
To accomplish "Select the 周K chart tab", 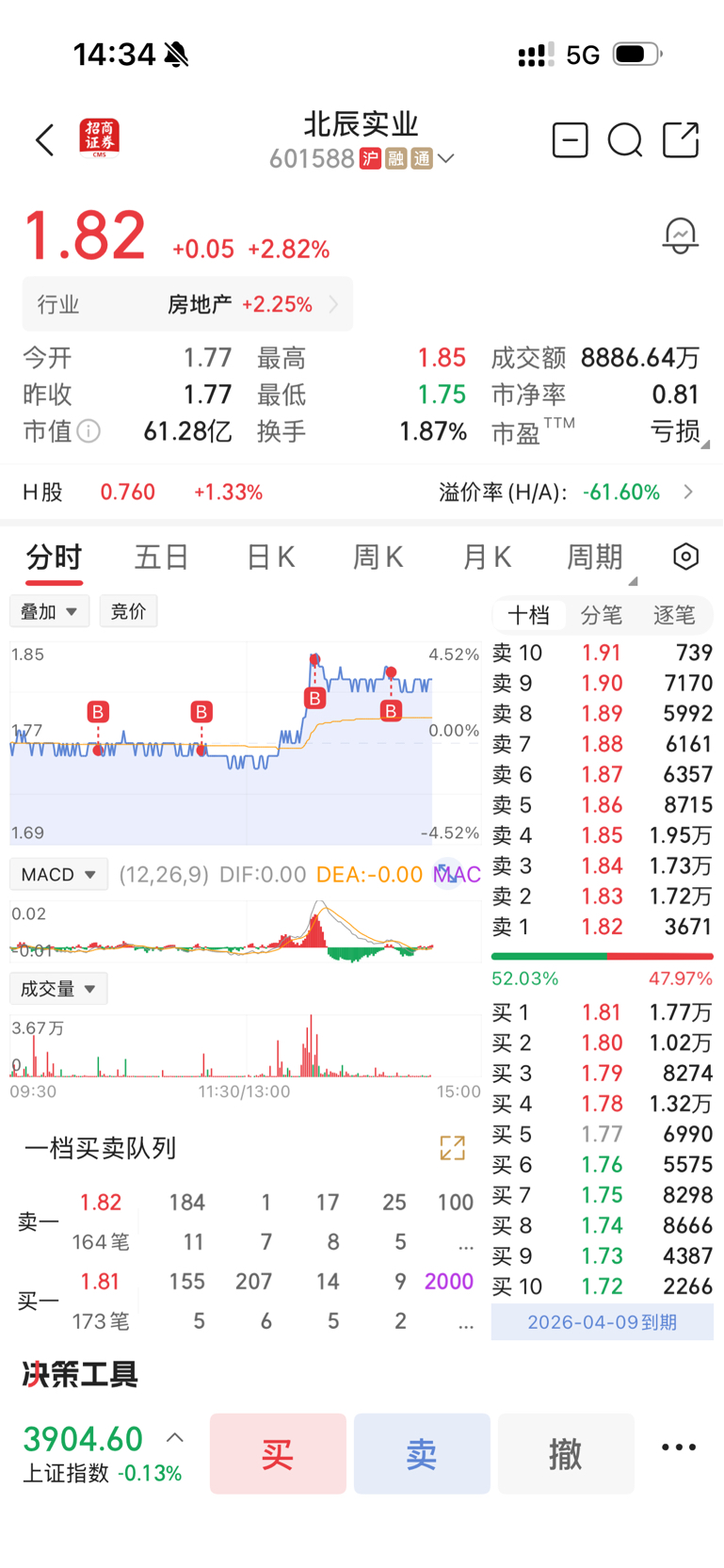I will [378, 558].
